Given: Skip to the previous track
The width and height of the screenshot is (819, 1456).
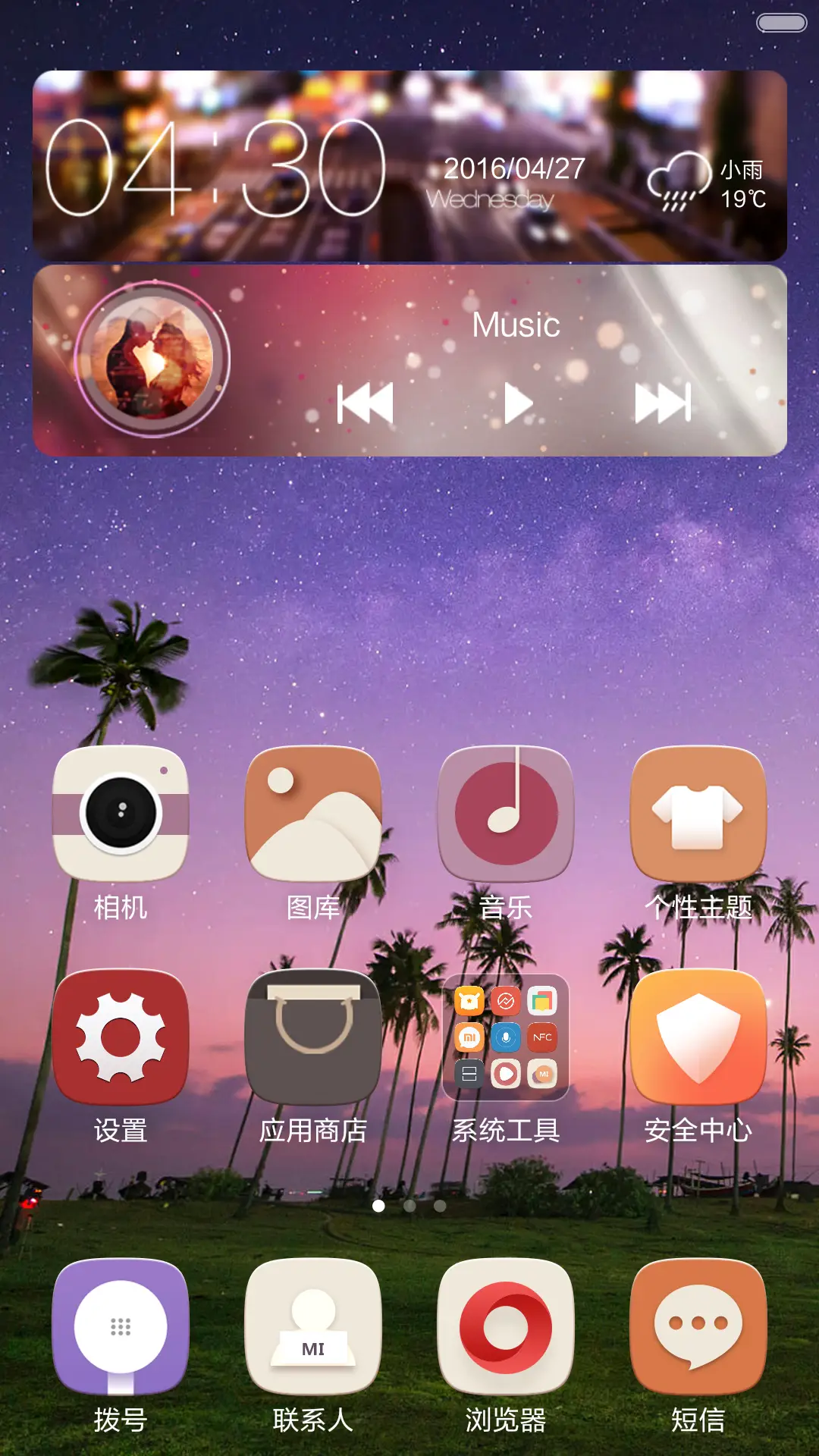Looking at the screenshot, I should click(365, 403).
